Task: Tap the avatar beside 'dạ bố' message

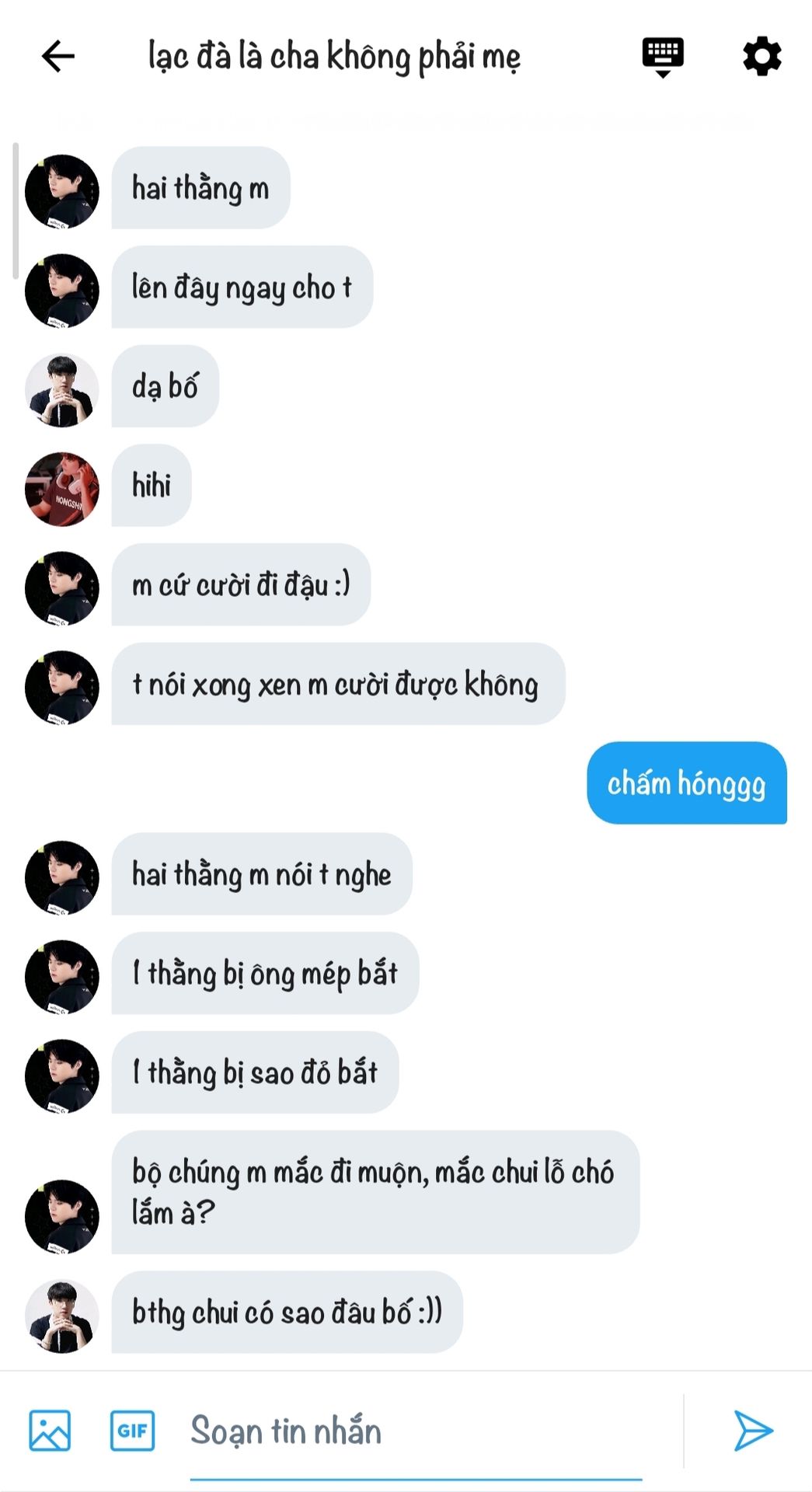Action: pos(62,390)
